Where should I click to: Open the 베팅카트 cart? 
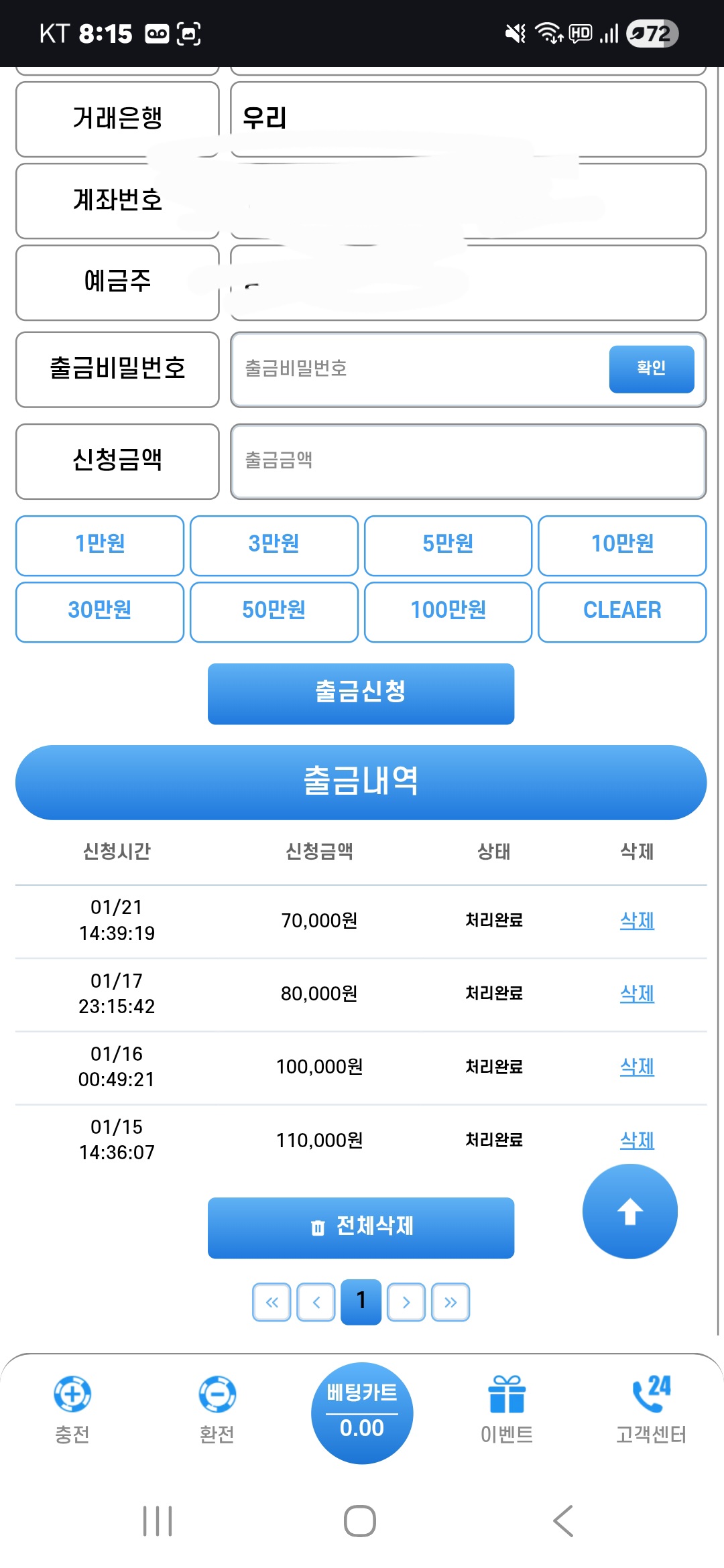[362, 1413]
